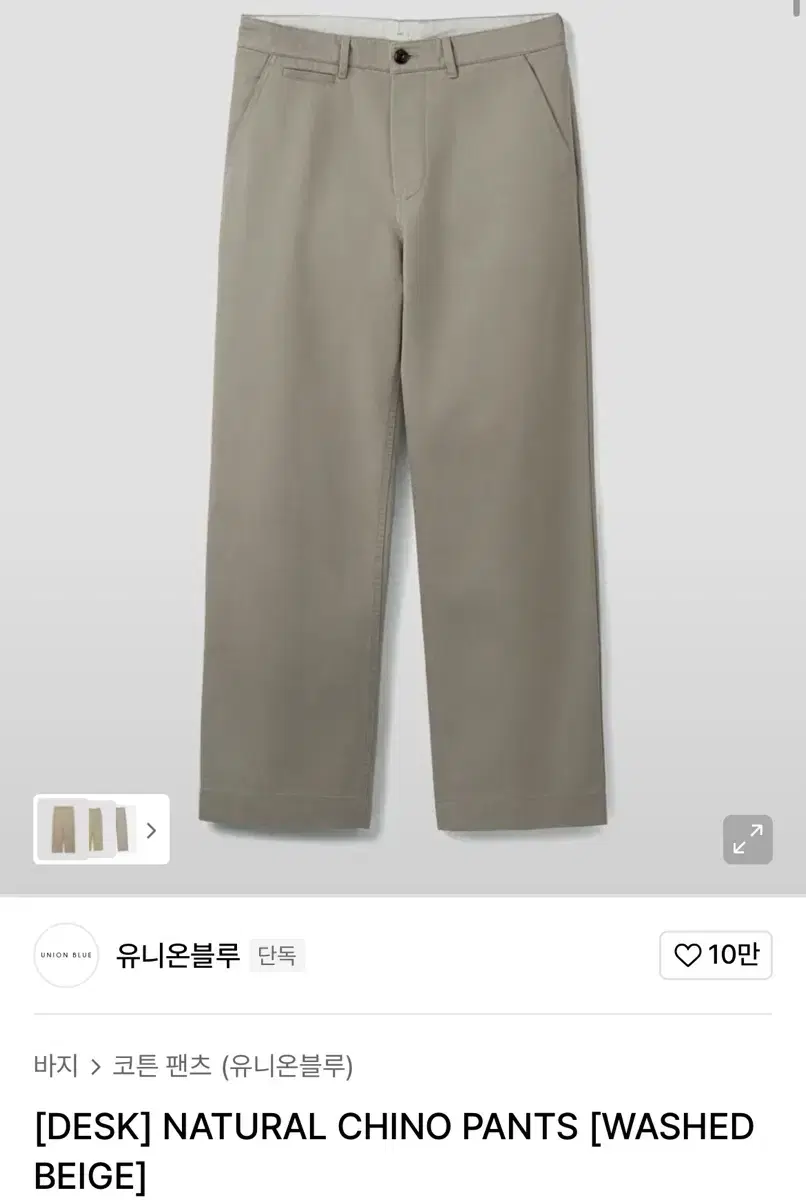The height and width of the screenshot is (1200, 806).
Task: Tap the heart icon to like this product
Action: coord(687,956)
